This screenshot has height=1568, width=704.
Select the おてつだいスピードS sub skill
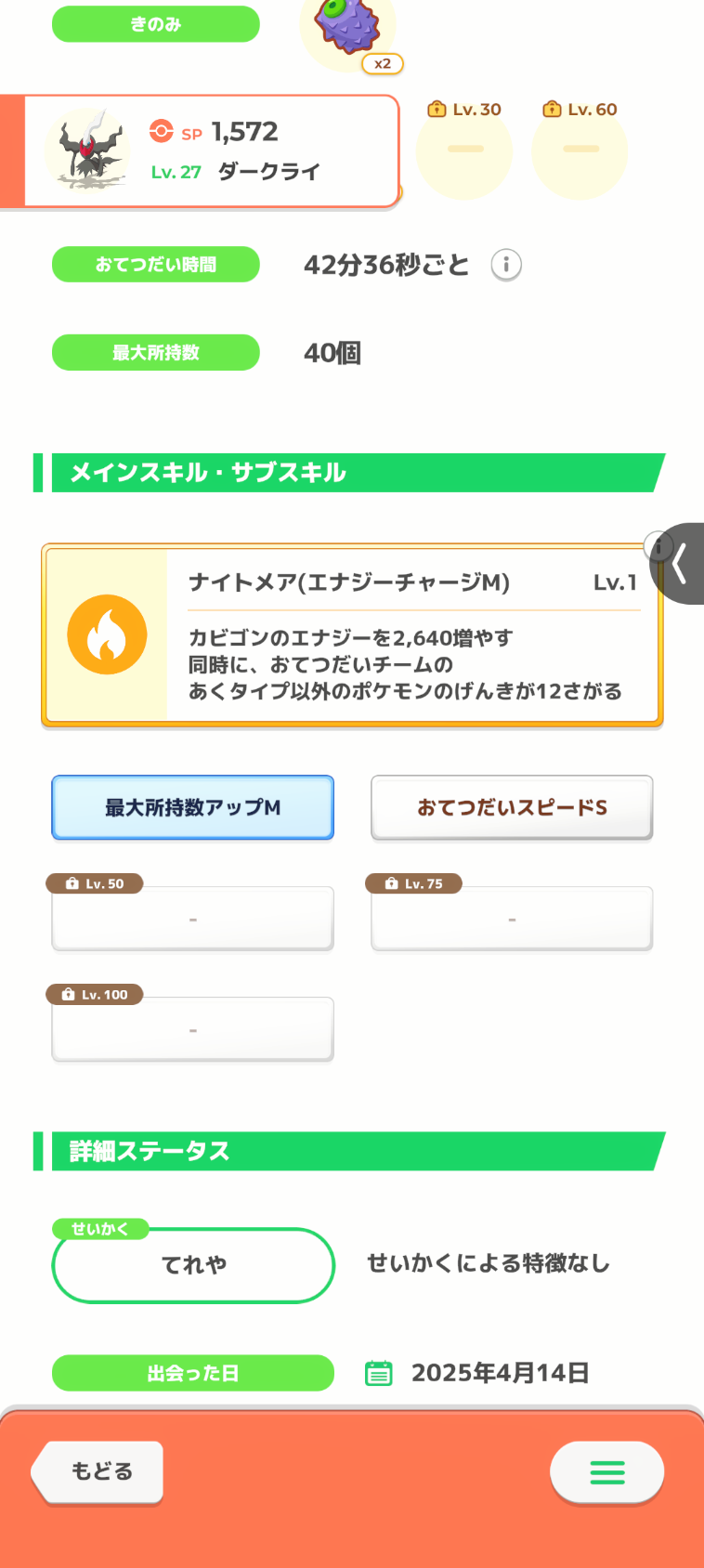click(512, 807)
